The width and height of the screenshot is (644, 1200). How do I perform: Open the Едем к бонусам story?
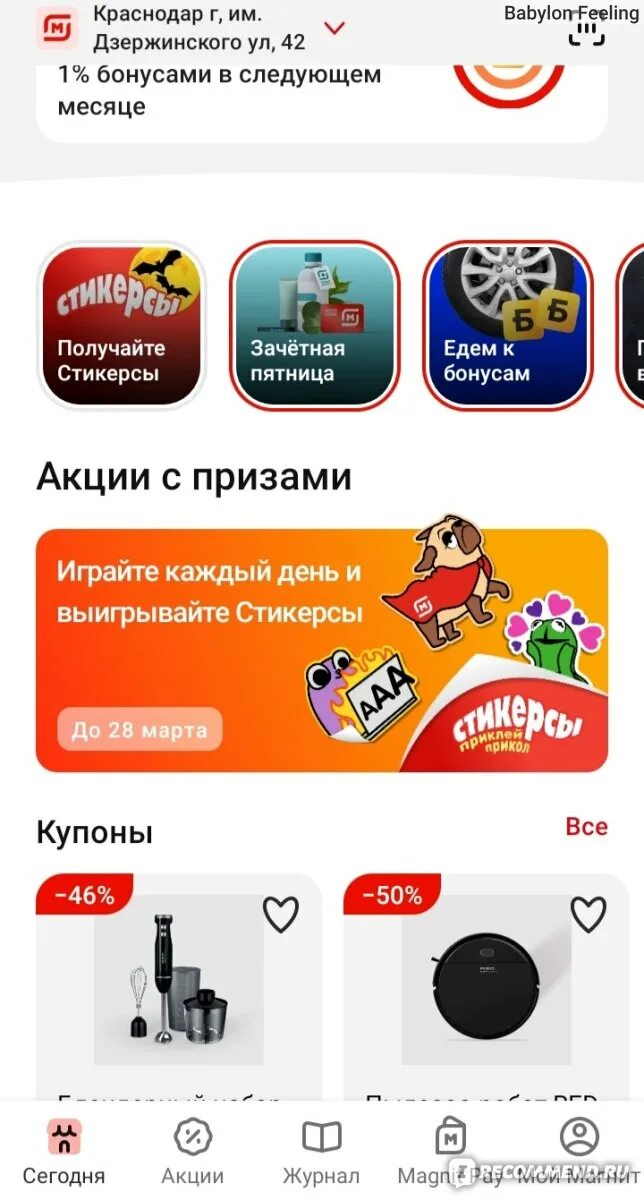(508, 326)
